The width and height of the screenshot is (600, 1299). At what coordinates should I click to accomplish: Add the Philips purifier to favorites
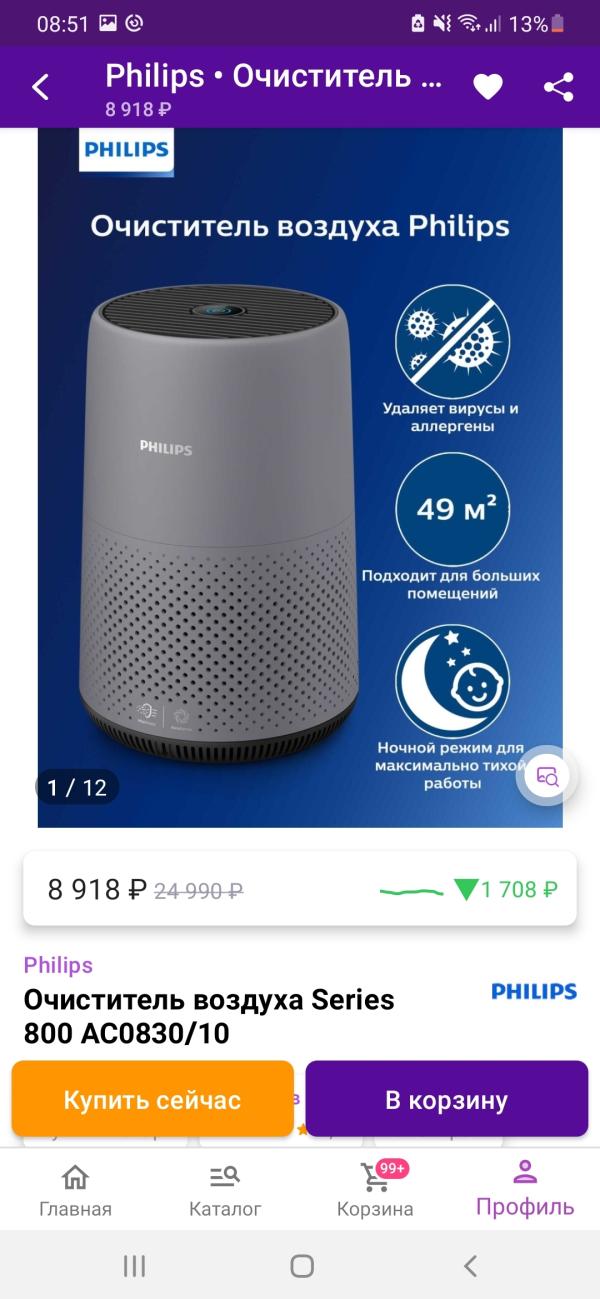pos(487,88)
